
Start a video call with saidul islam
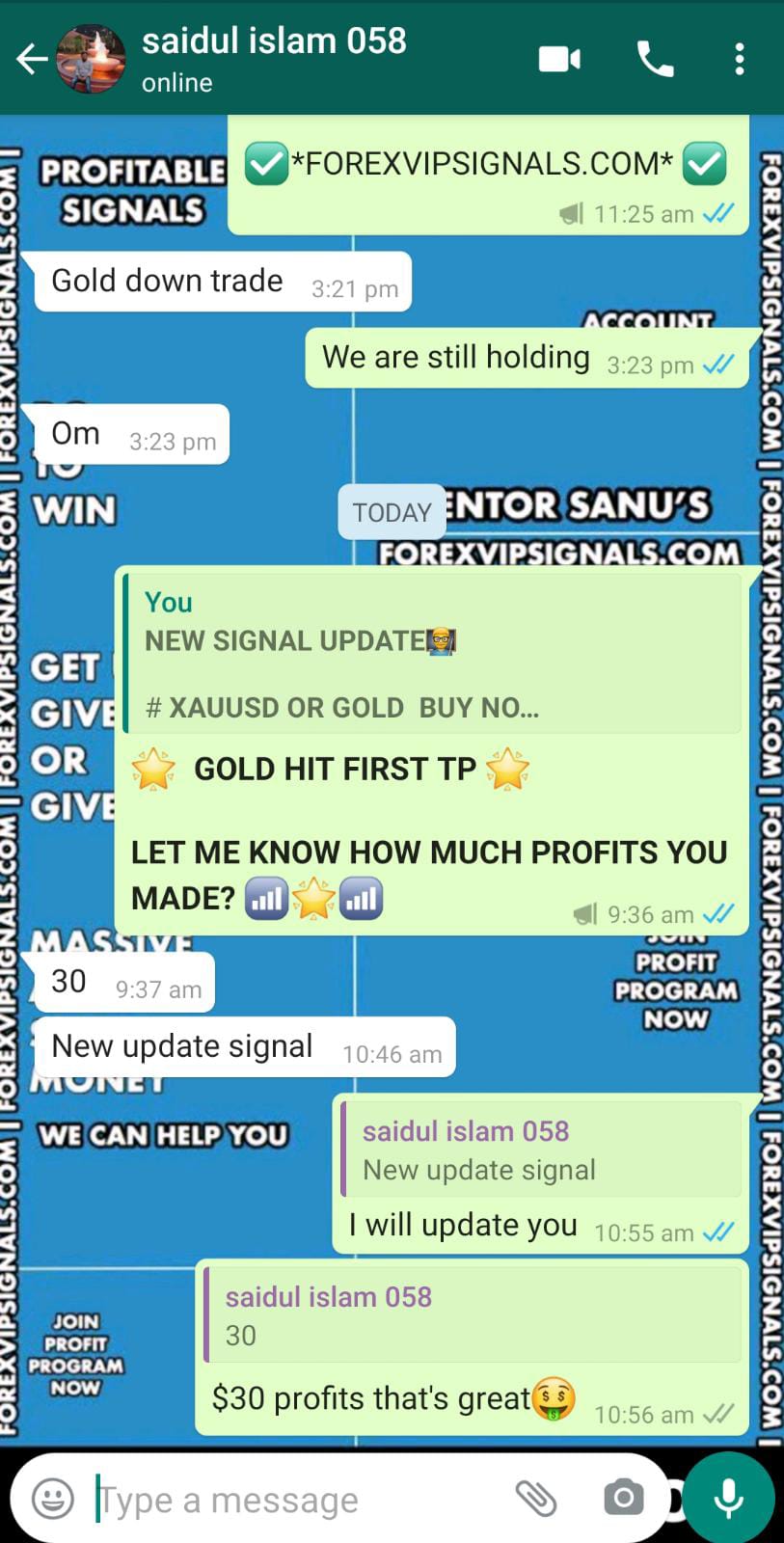click(x=559, y=60)
